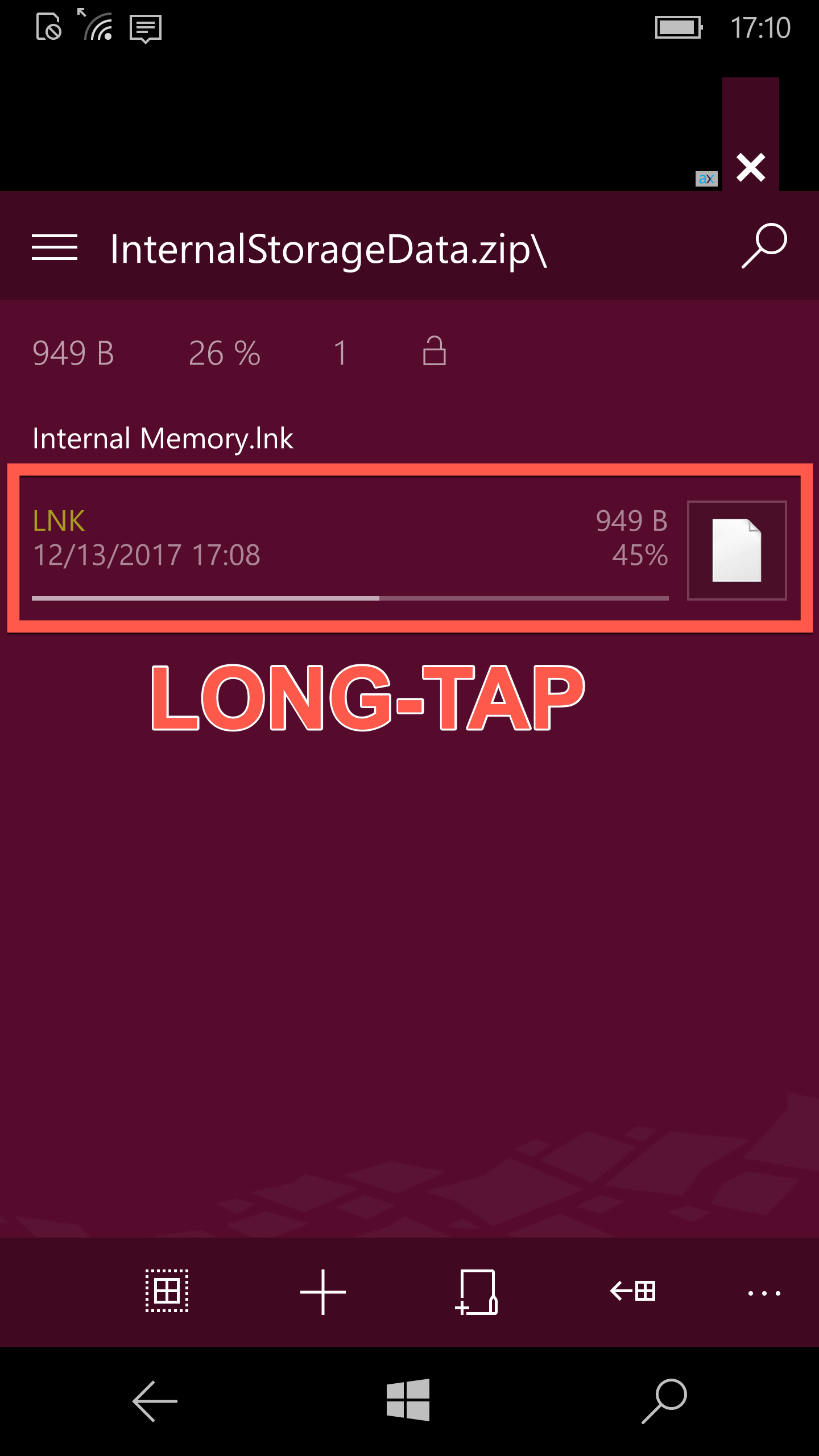
Task: Close the ad banner
Action: [x=751, y=167]
